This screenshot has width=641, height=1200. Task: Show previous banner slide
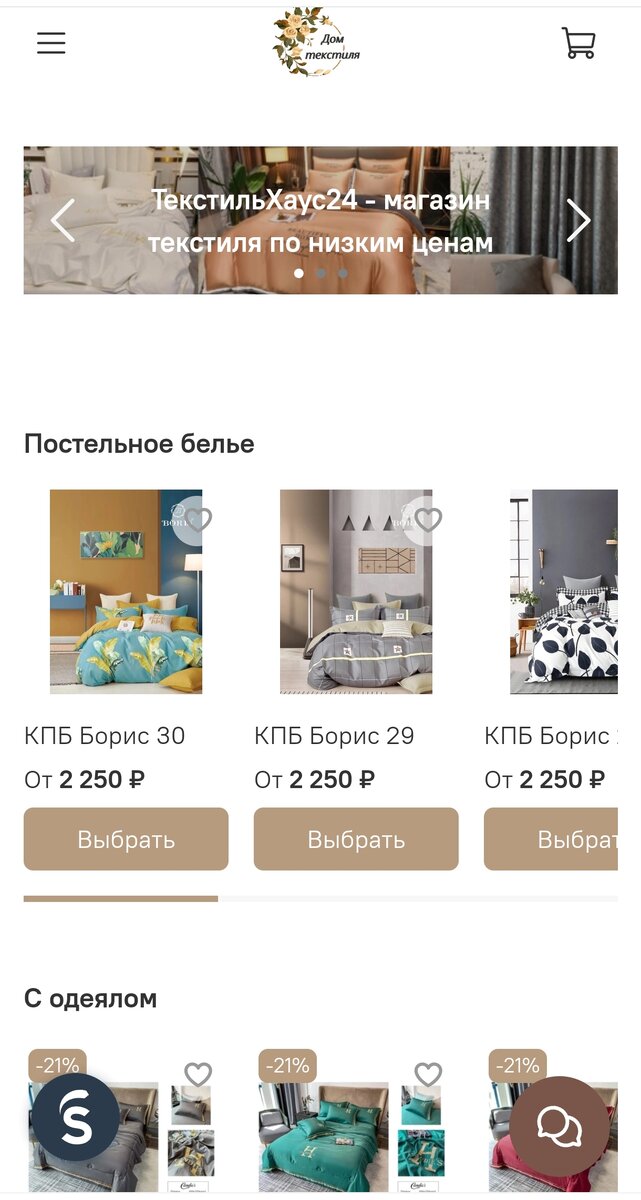(63, 220)
